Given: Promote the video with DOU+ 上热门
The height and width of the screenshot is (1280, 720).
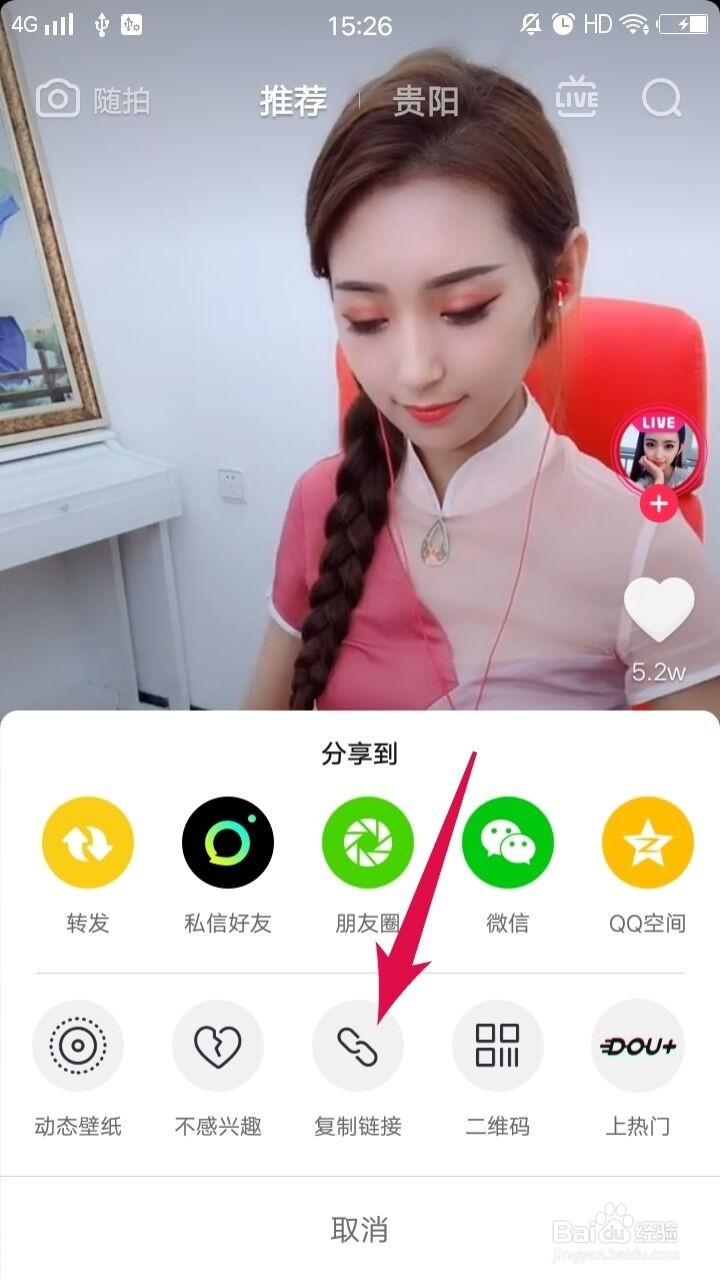Looking at the screenshot, I should [638, 1044].
